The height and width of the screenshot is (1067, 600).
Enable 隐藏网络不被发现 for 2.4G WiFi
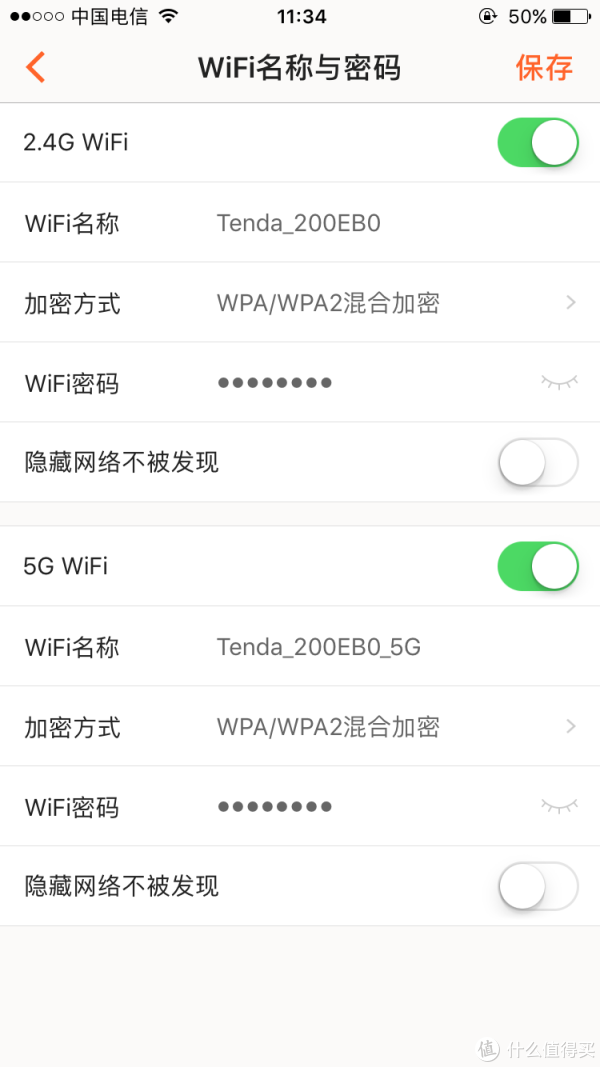pos(537,463)
